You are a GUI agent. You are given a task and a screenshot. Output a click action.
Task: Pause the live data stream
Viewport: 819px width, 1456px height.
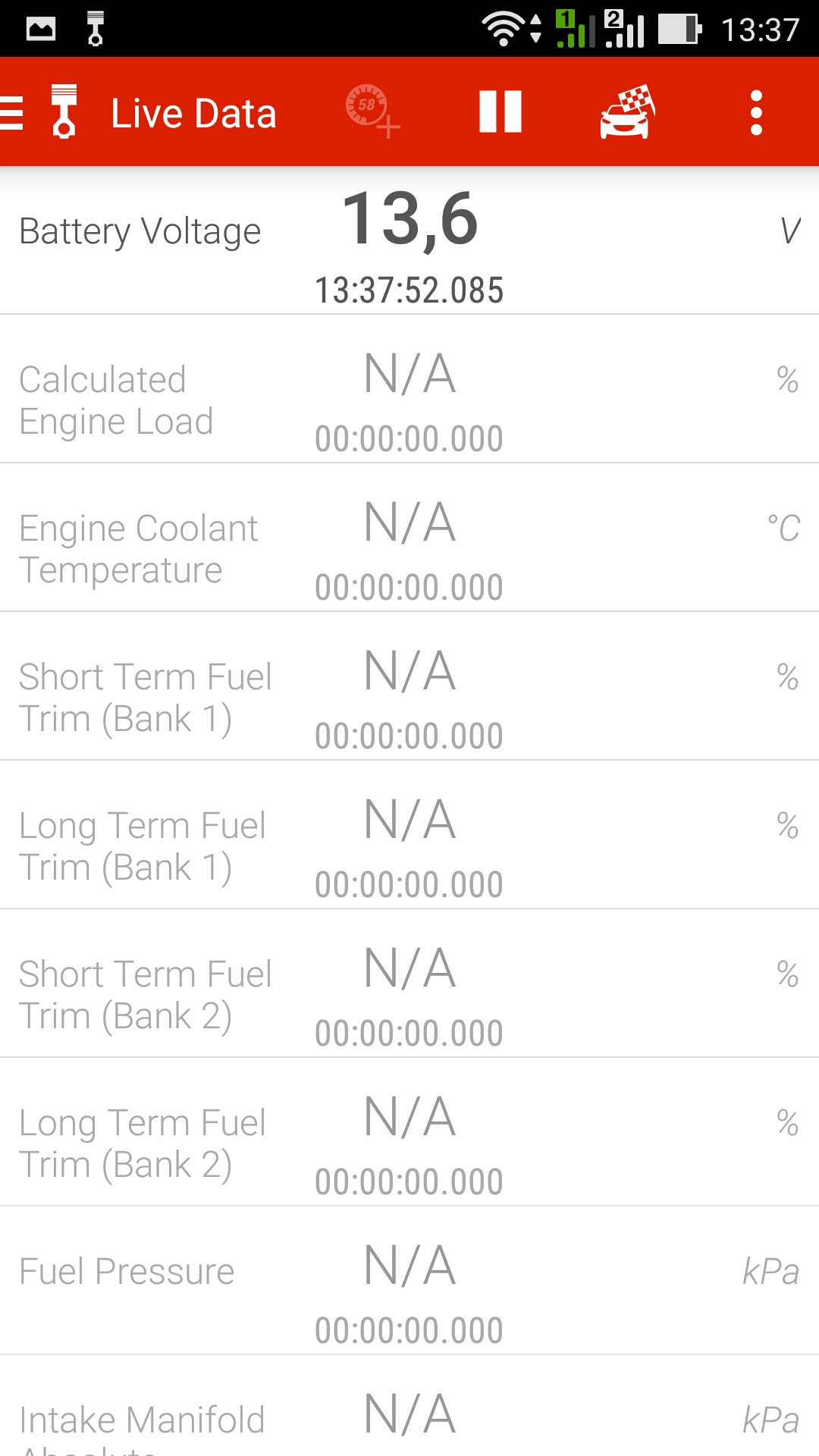pos(500,112)
